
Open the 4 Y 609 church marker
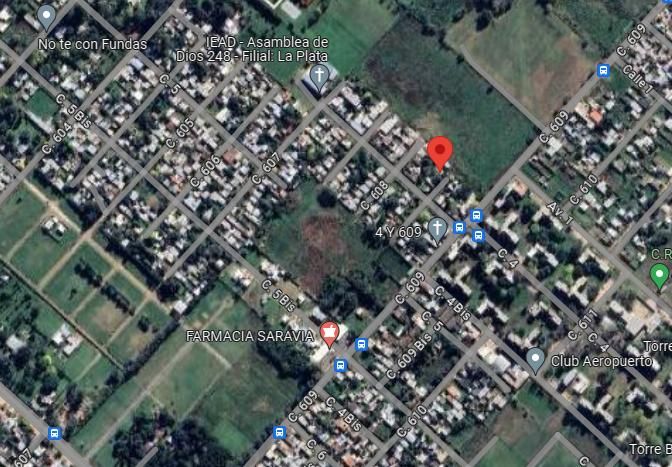point(437,231)
